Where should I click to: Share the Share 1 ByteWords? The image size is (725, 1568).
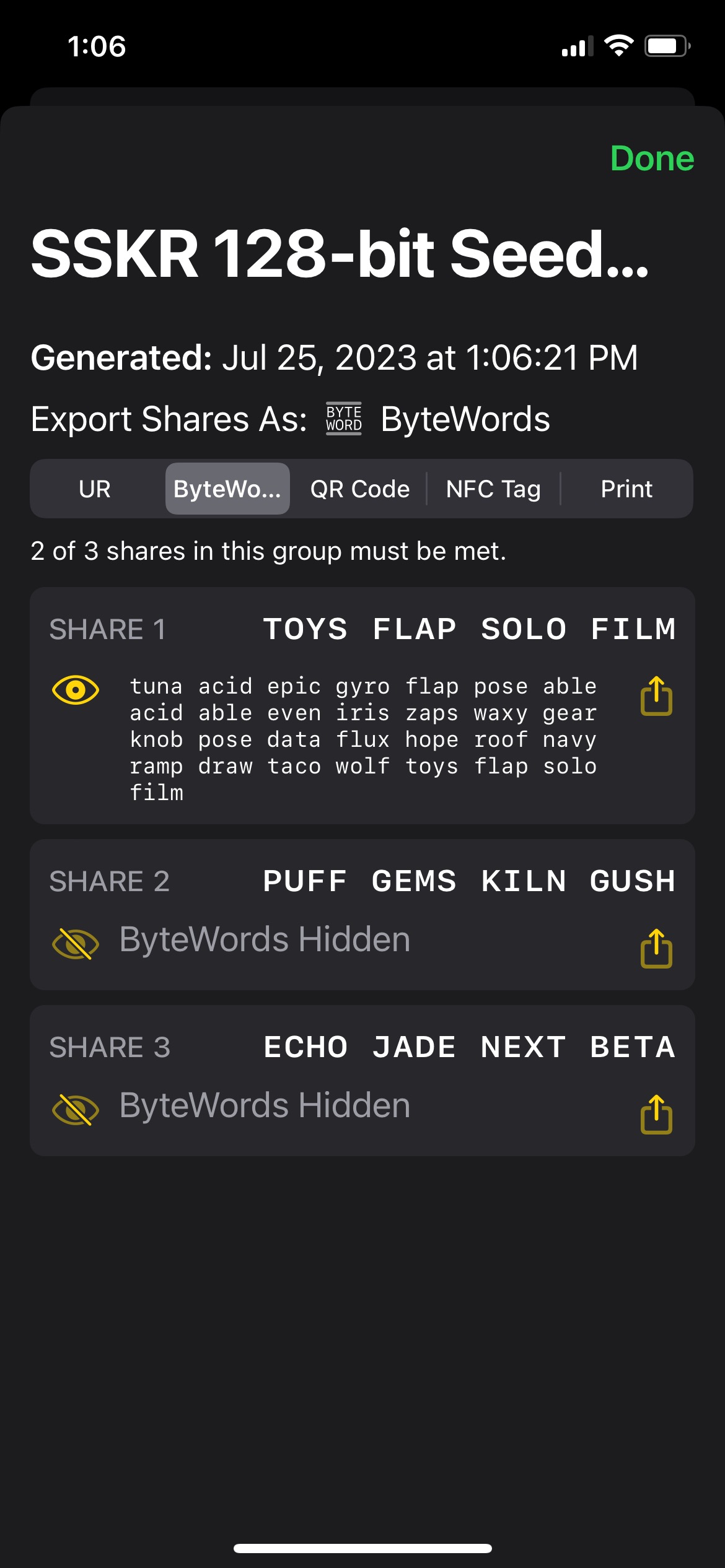click(x=656, y=696)
